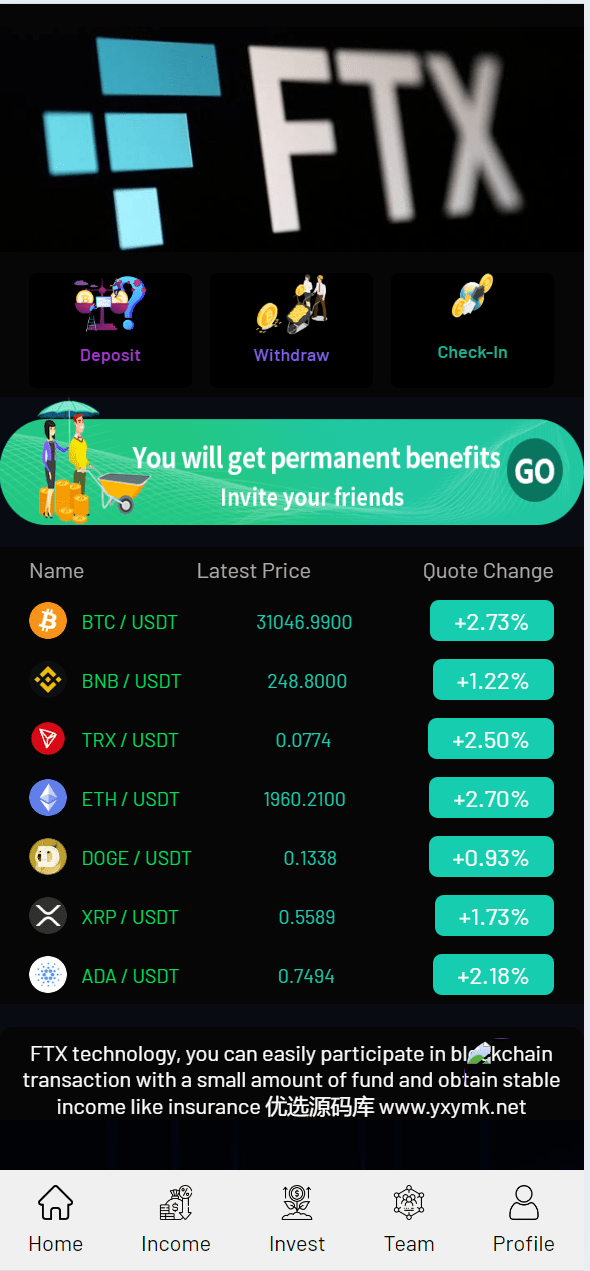Open the TRX / USDT row

(x=292, y=739)
